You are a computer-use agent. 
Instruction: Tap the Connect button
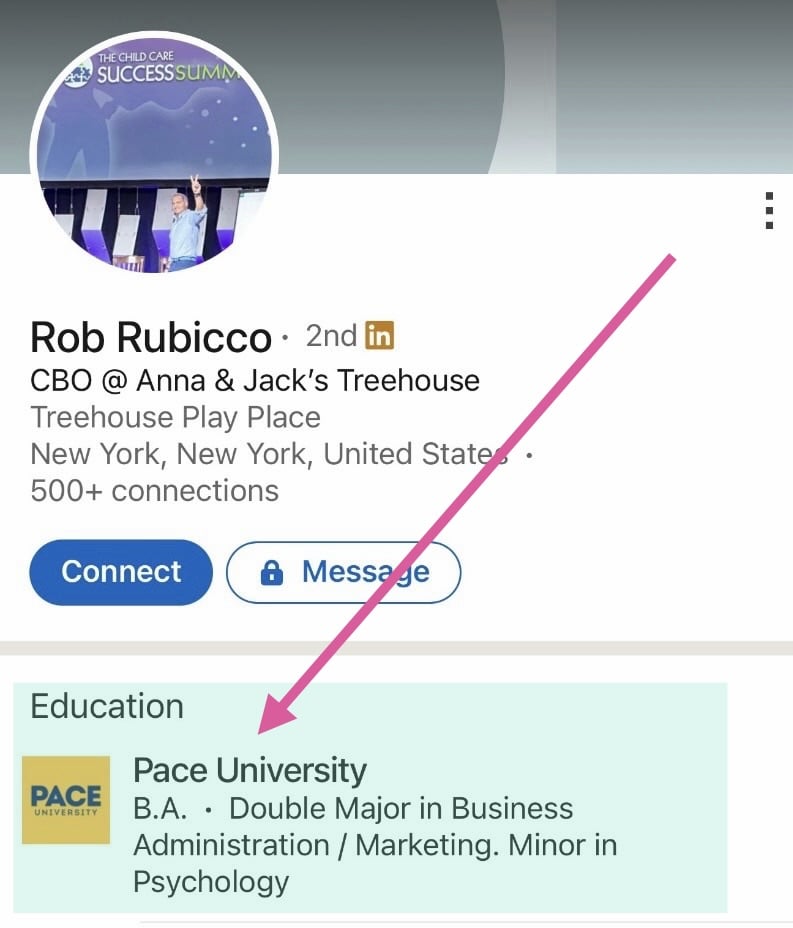121,572
